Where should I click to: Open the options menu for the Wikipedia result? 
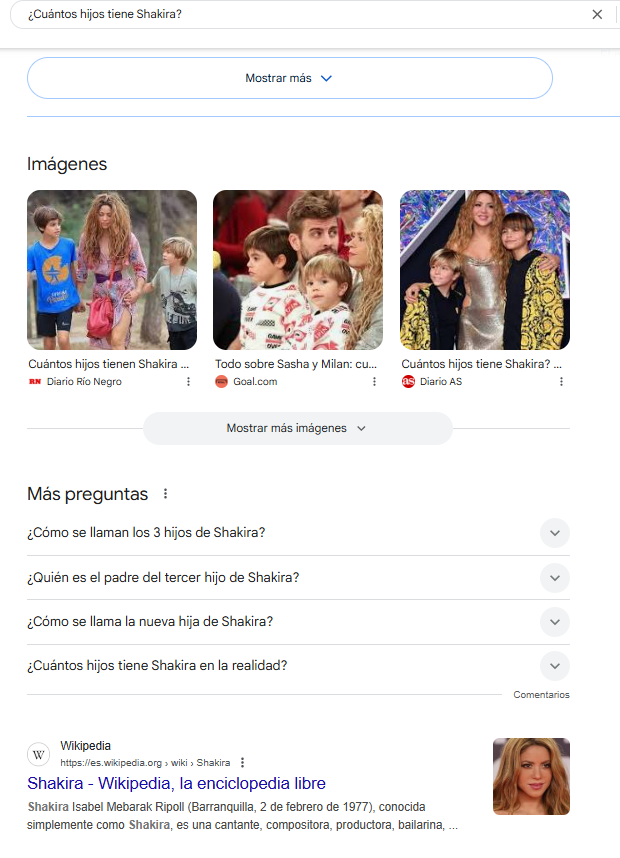(242, 762)
